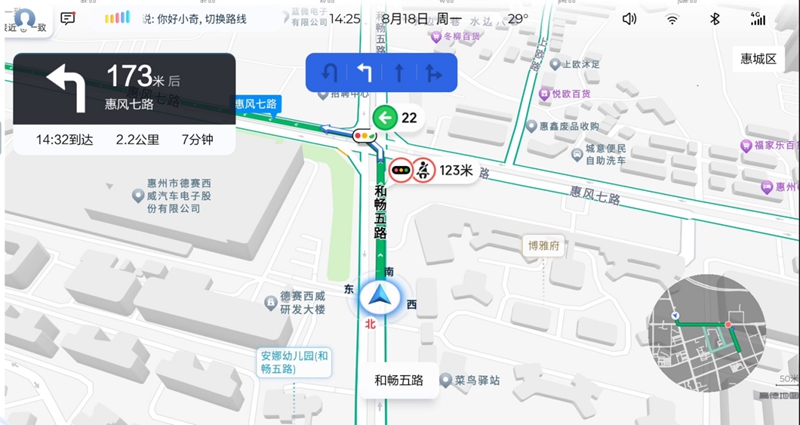This screenshot has height=425, width=800.
Task: Activate the colorful voice assistant bars
Action: [117, 18]
